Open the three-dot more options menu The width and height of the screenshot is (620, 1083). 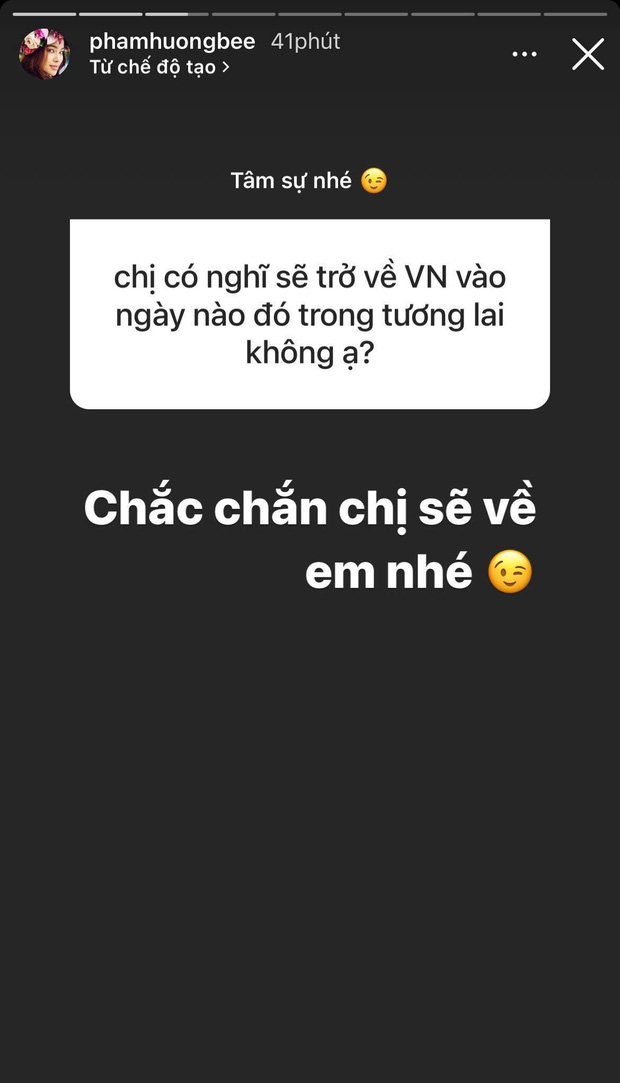click(x=525, y=55)
